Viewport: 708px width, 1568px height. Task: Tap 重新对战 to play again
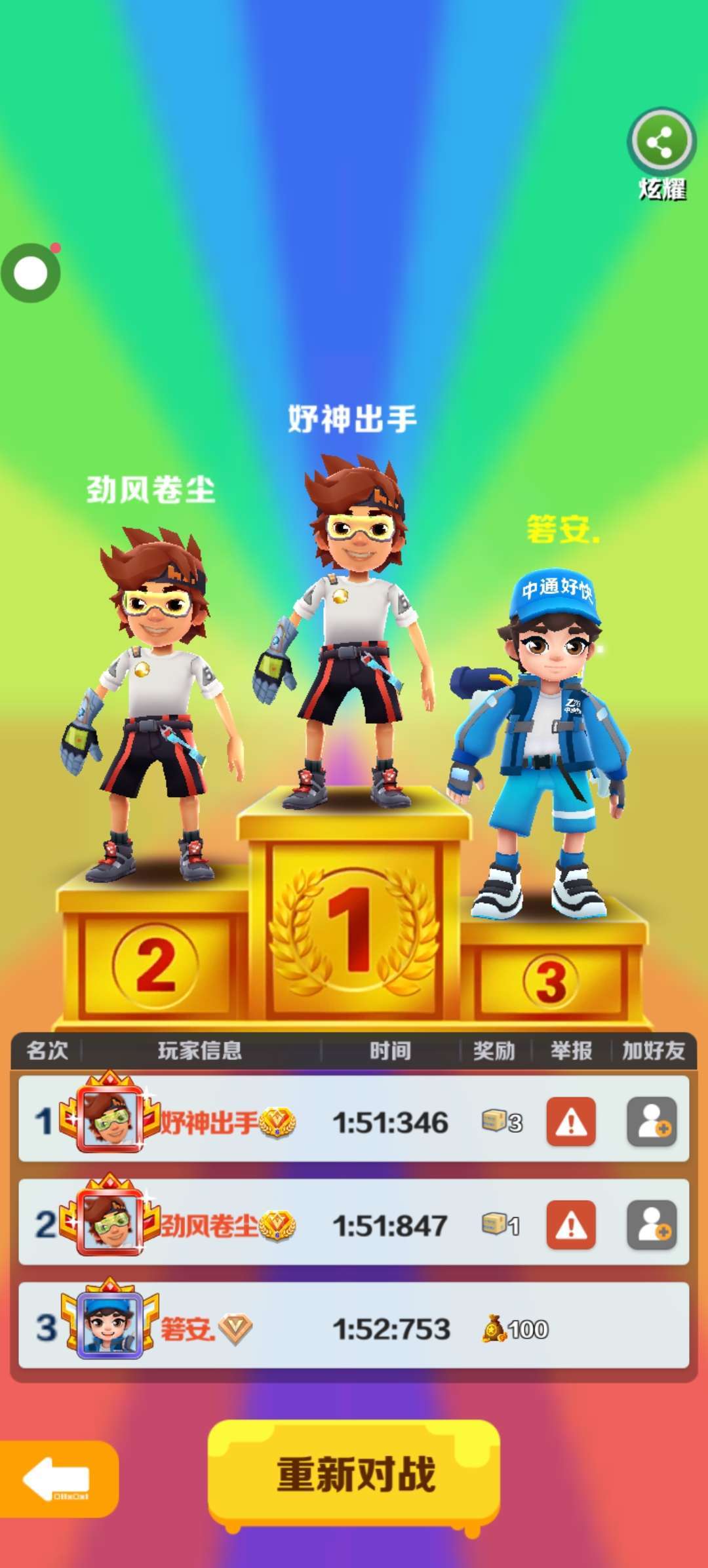[354, 1475]
